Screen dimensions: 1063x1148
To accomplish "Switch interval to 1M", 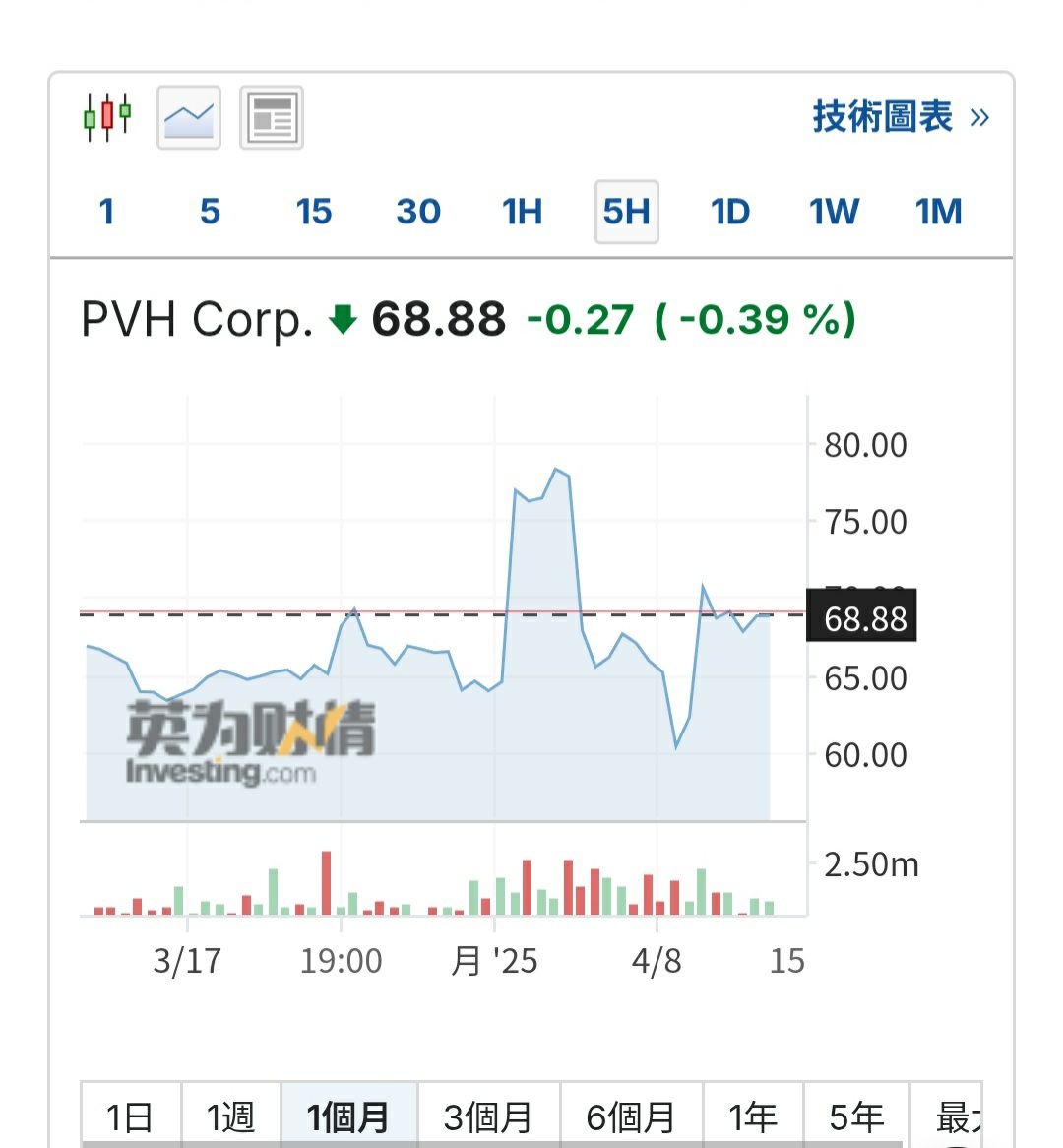I will [939, 212].
